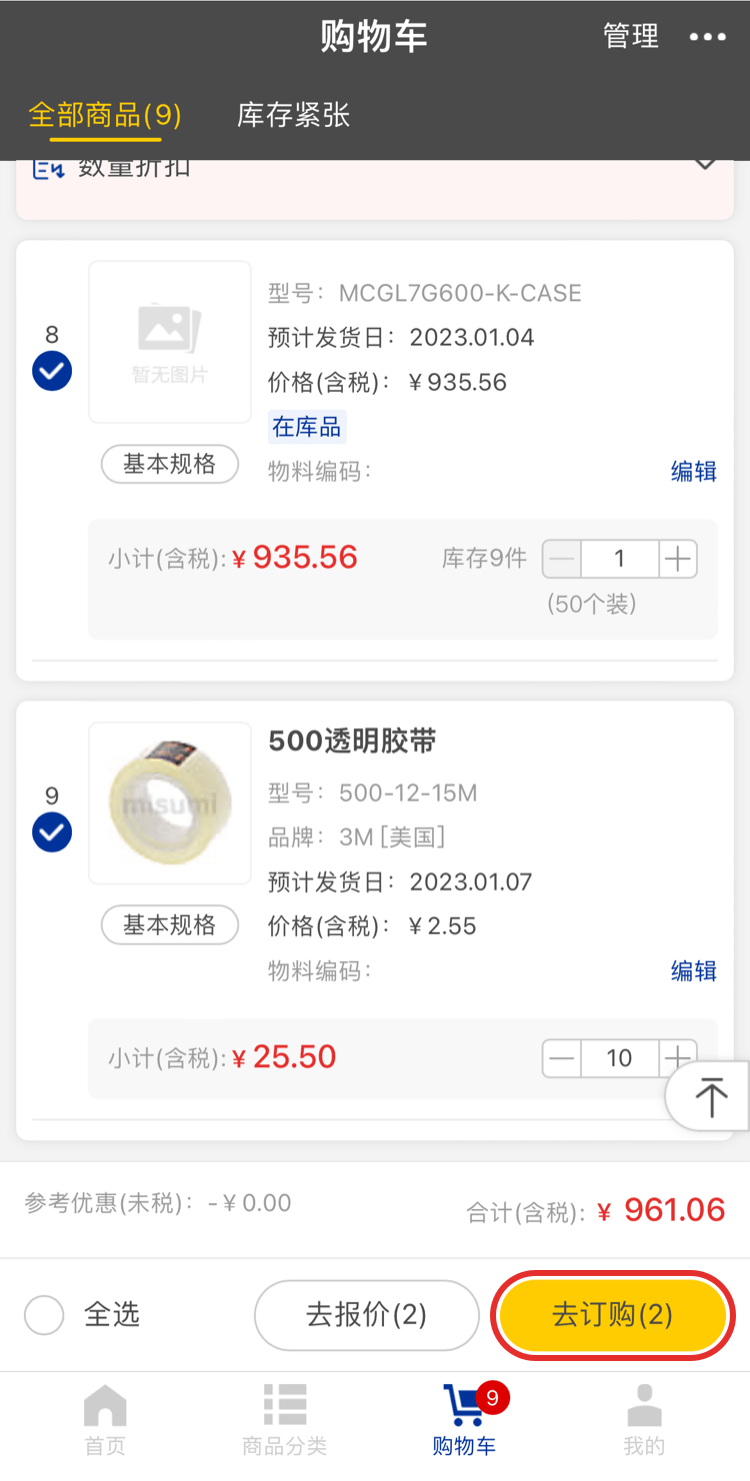The width and height of the screenshot is (750, 1481).
Task: Go to the 首页 home tab
Action: click(105, 1418)
